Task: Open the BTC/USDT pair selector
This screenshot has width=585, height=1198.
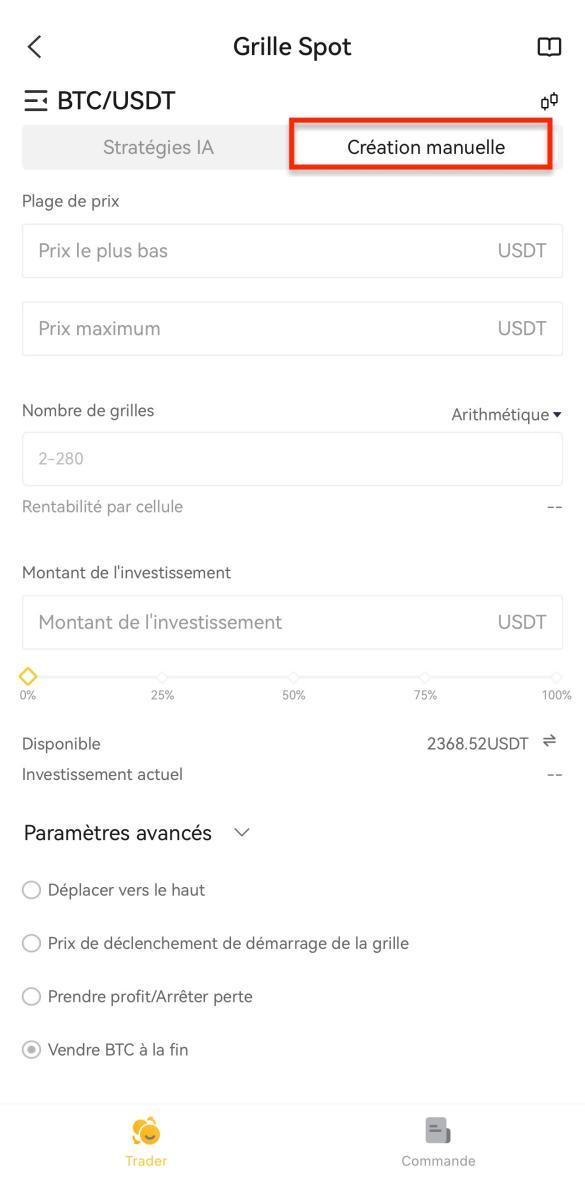Action: [99, 100]
